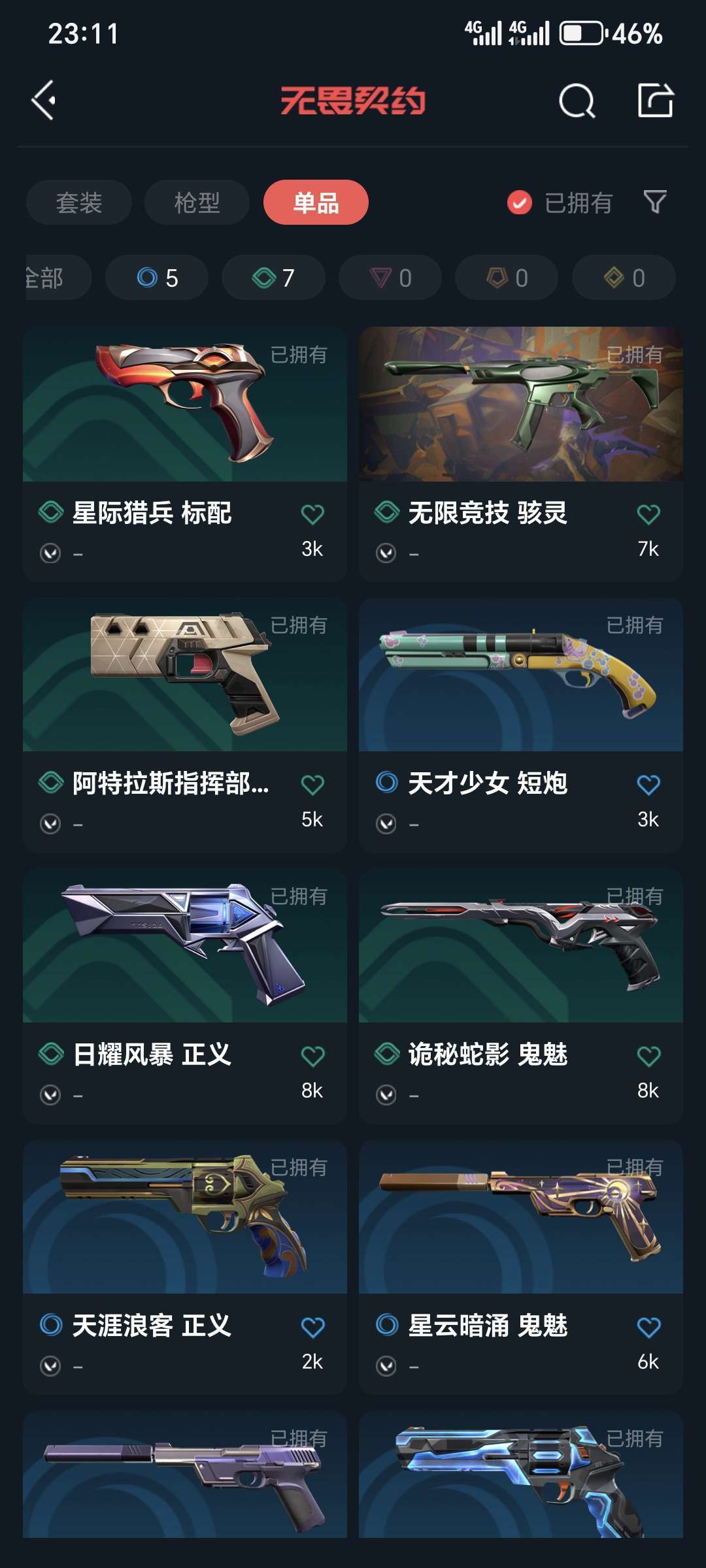Screen dimensions: 706x1568
Task: Like the 无限竞技 骇灵 skin
Action: (648, 514)
